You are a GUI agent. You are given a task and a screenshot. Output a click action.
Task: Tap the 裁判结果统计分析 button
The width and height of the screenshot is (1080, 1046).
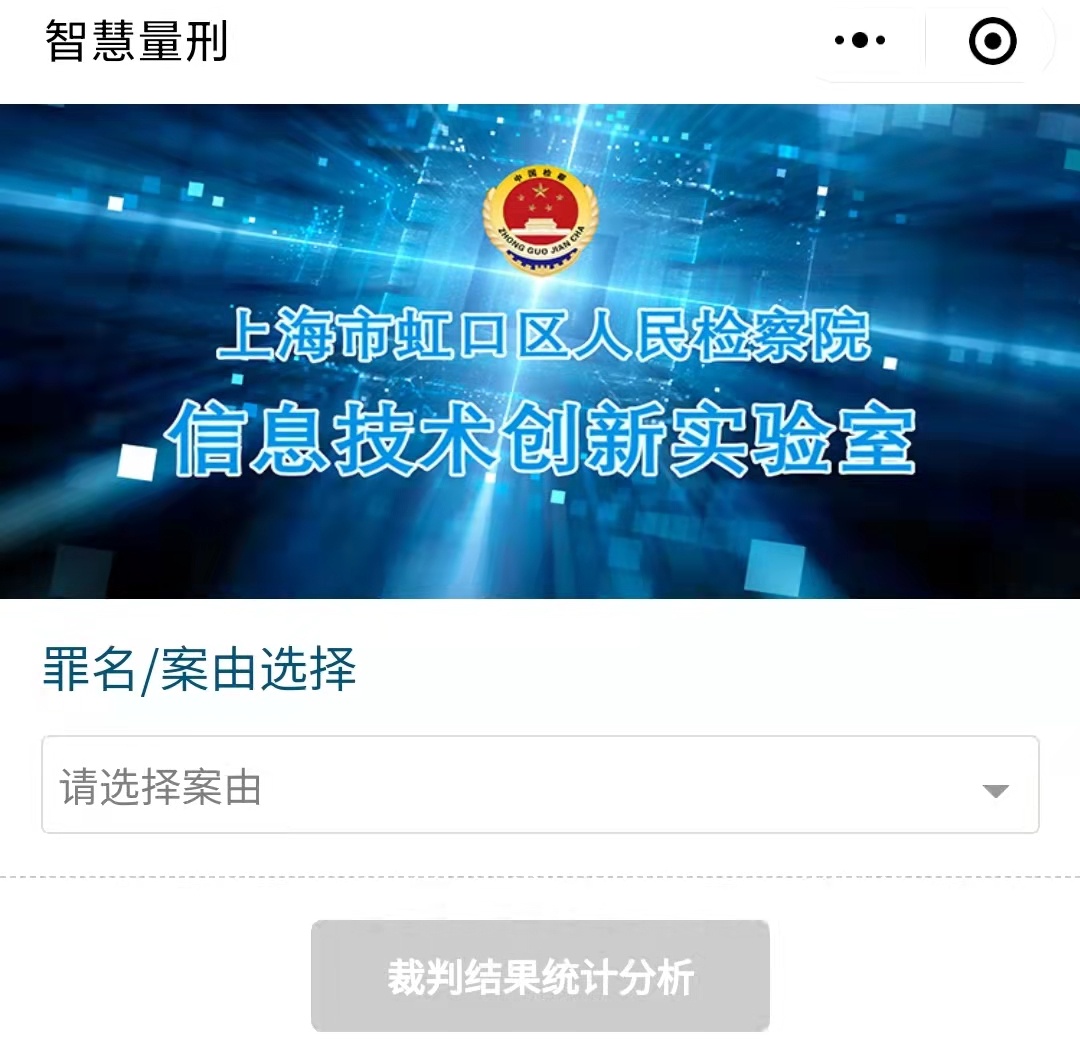tap(540, 976)
